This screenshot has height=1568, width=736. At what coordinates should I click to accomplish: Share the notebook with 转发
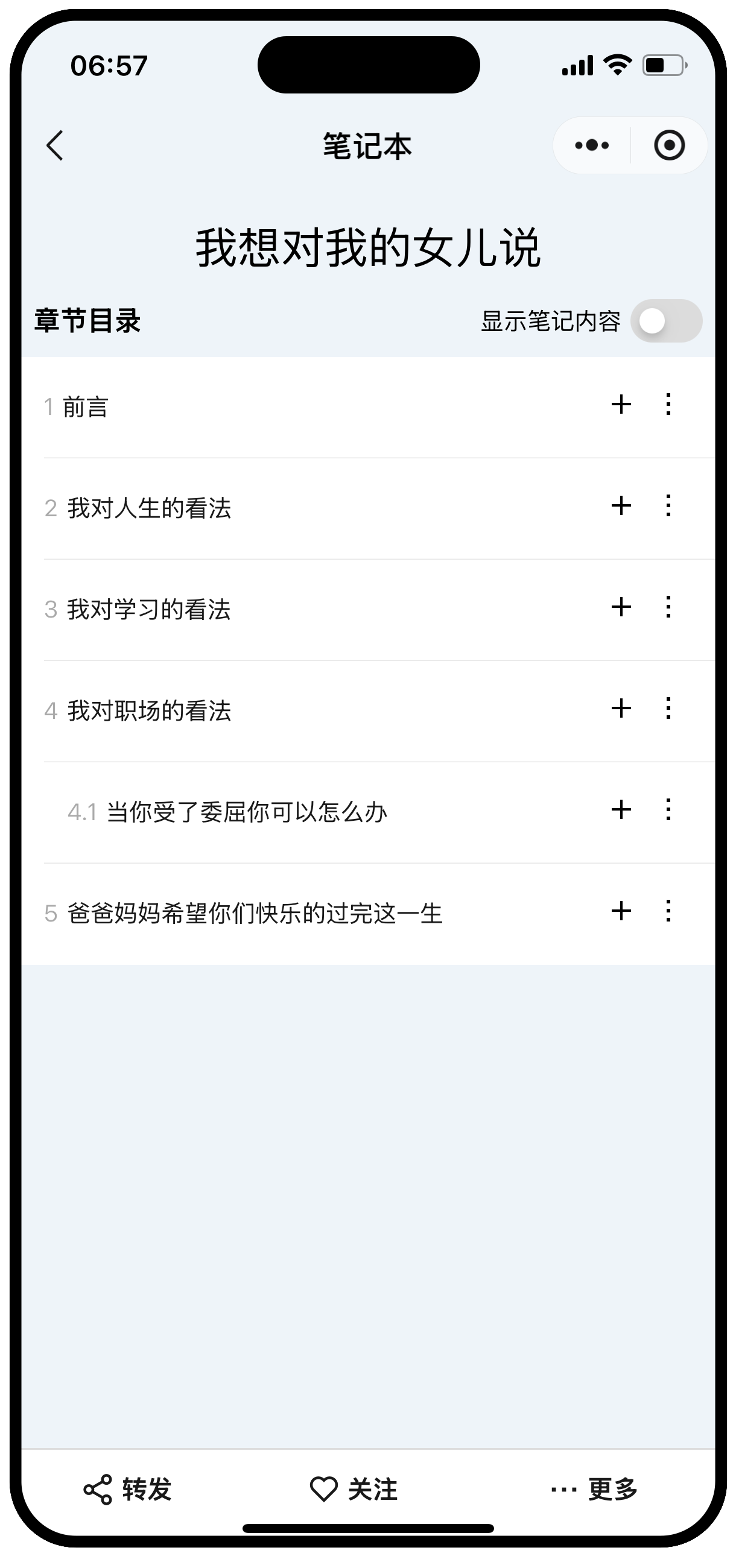point(128,1490)
